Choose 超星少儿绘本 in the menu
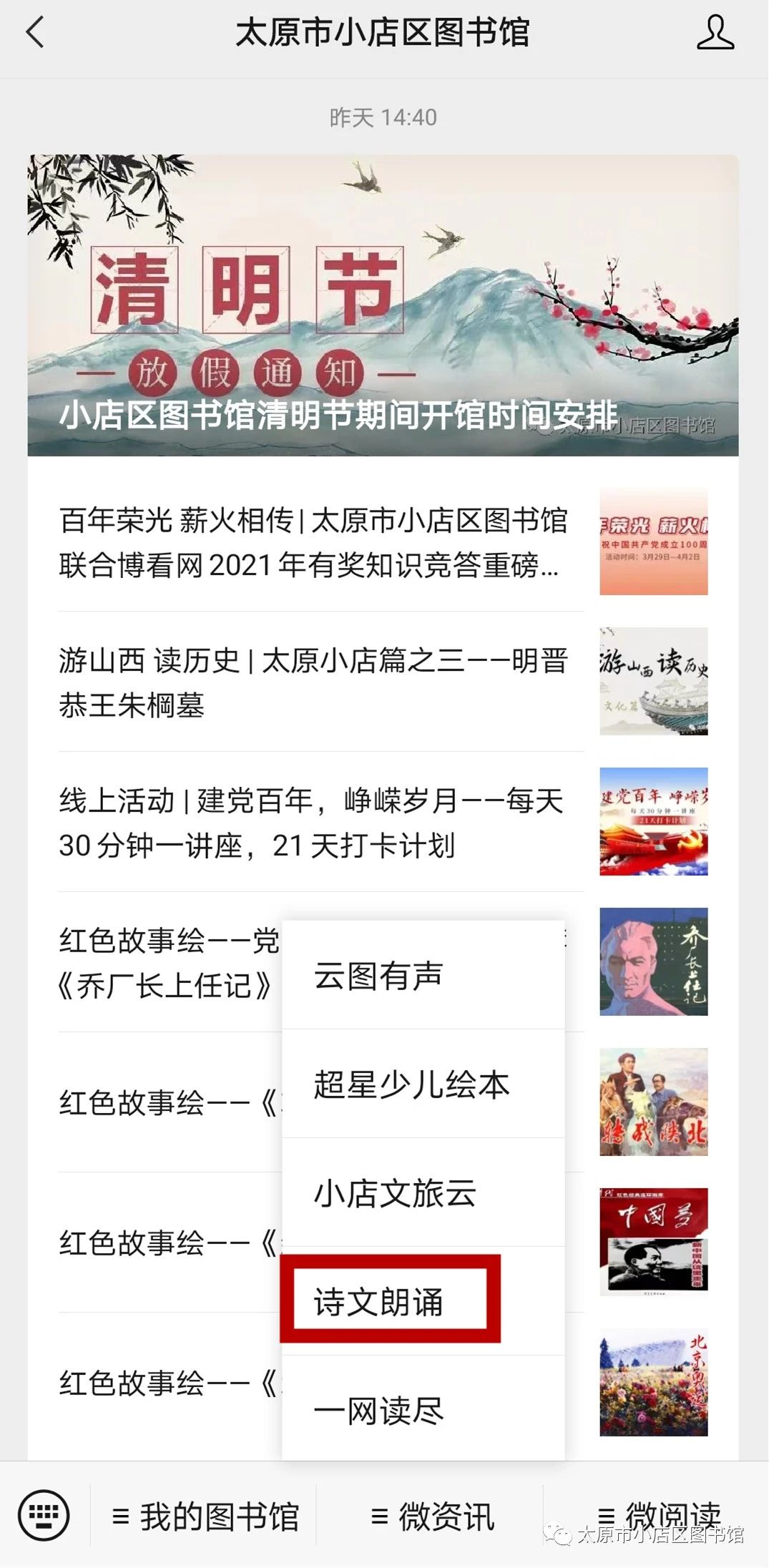 tap(423, 1084)
